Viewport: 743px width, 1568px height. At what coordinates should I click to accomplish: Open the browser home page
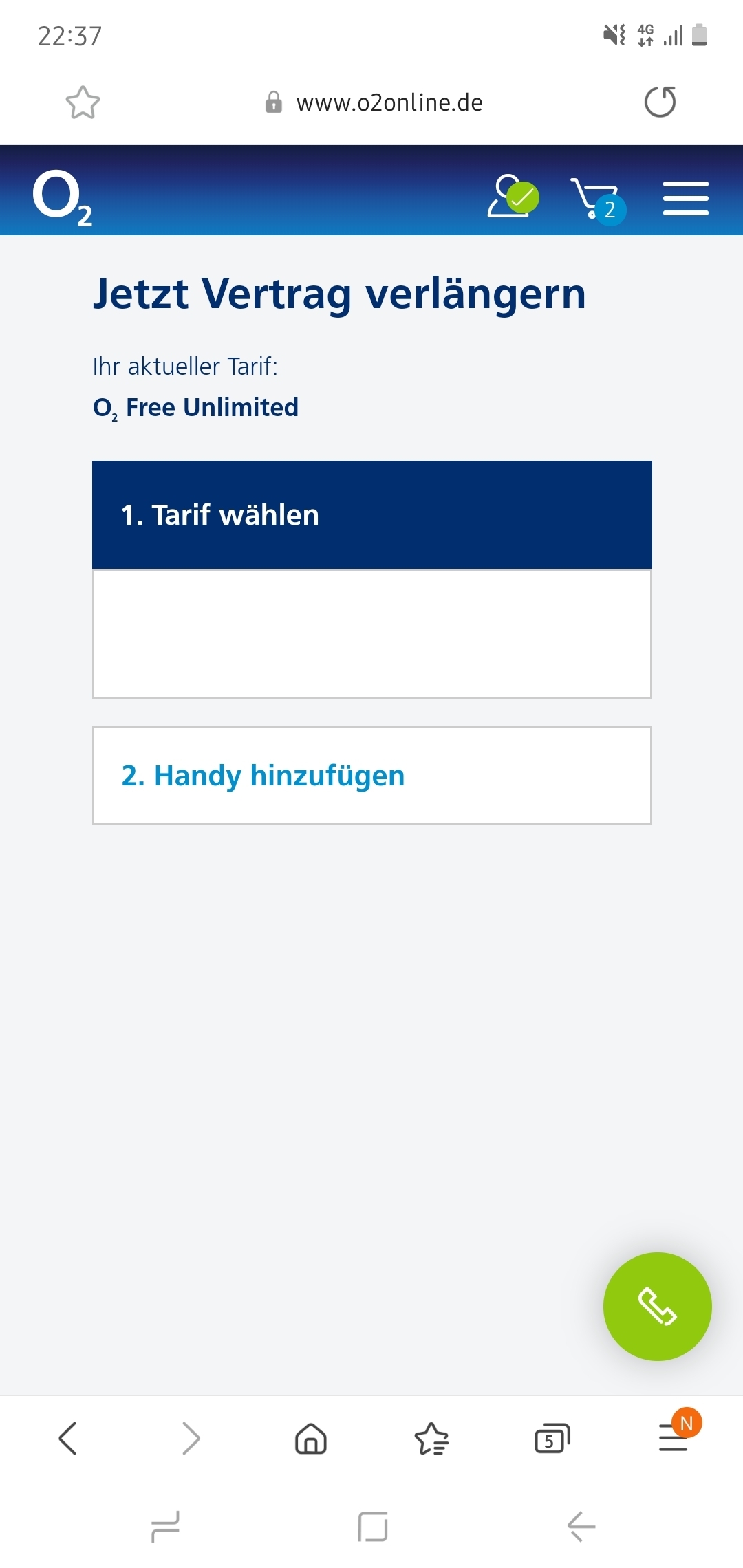[311, 1438]
